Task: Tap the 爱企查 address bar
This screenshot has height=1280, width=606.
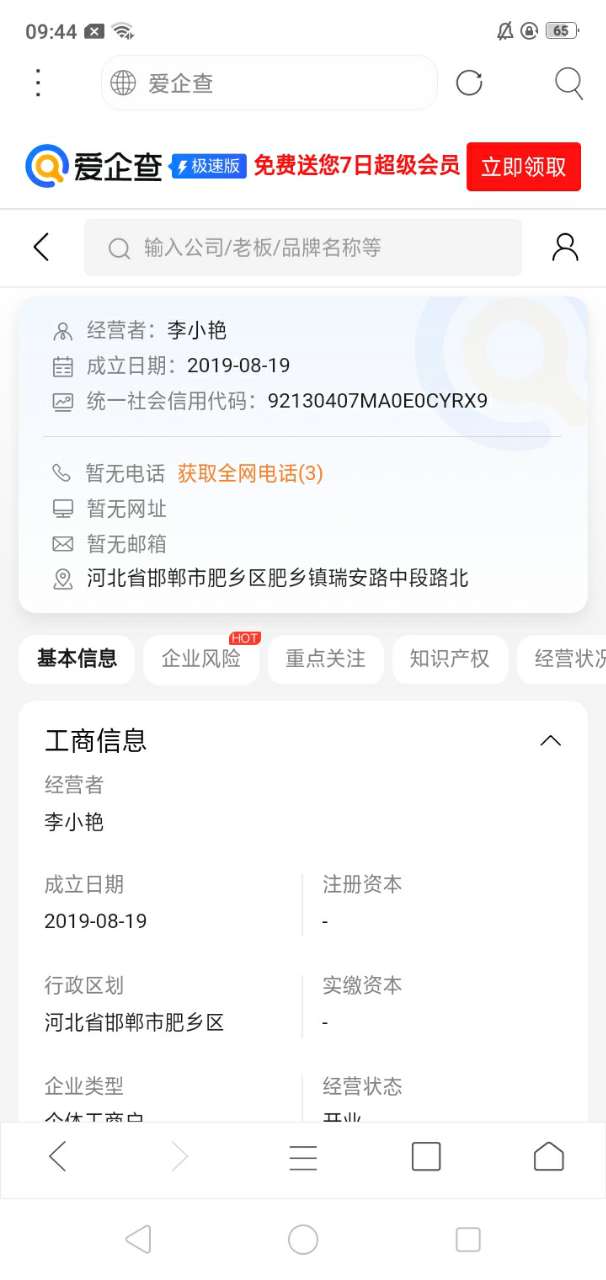Action: (x=268, y=83)
